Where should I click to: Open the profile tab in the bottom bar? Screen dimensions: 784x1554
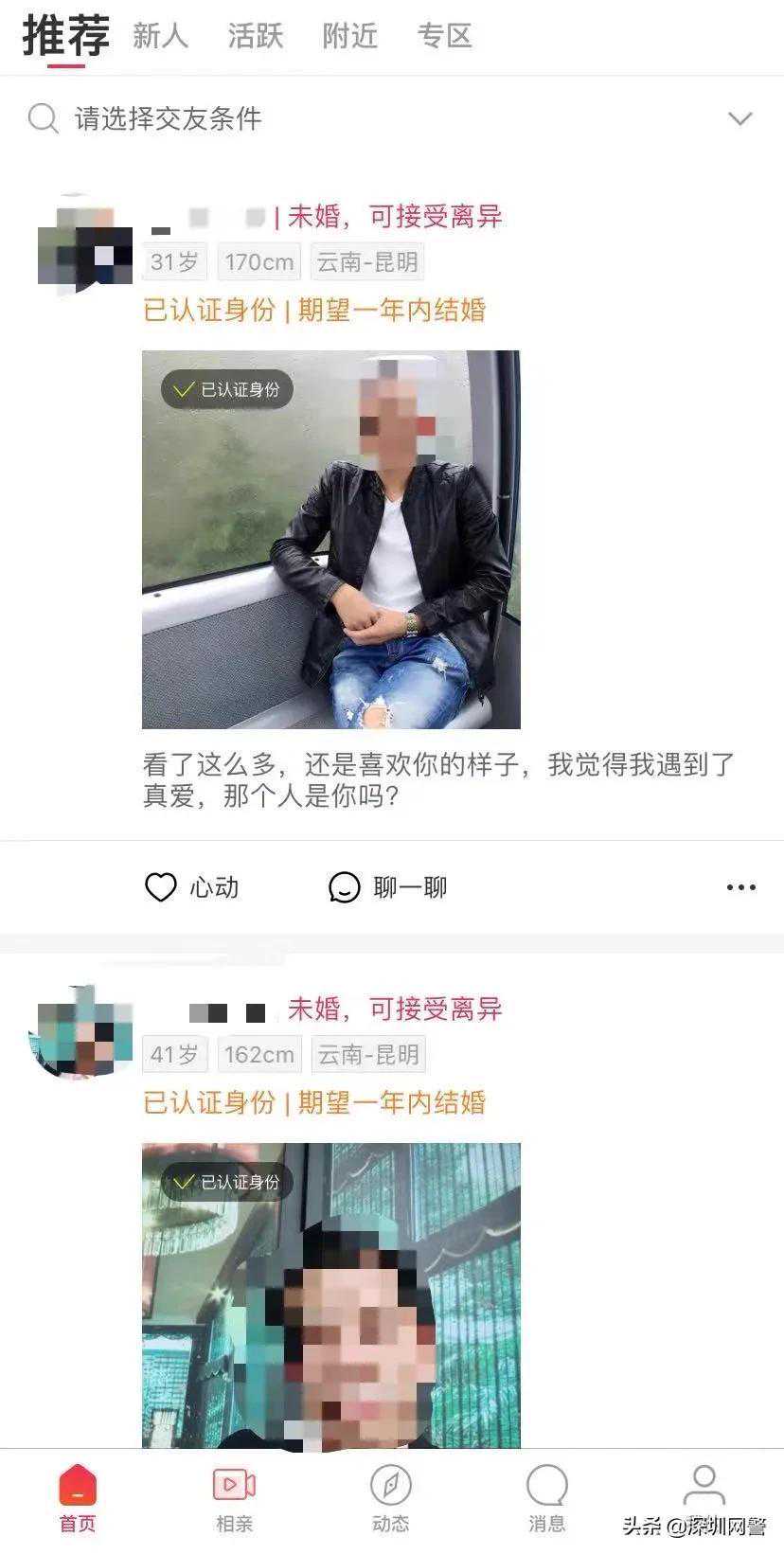(704, 1487)
